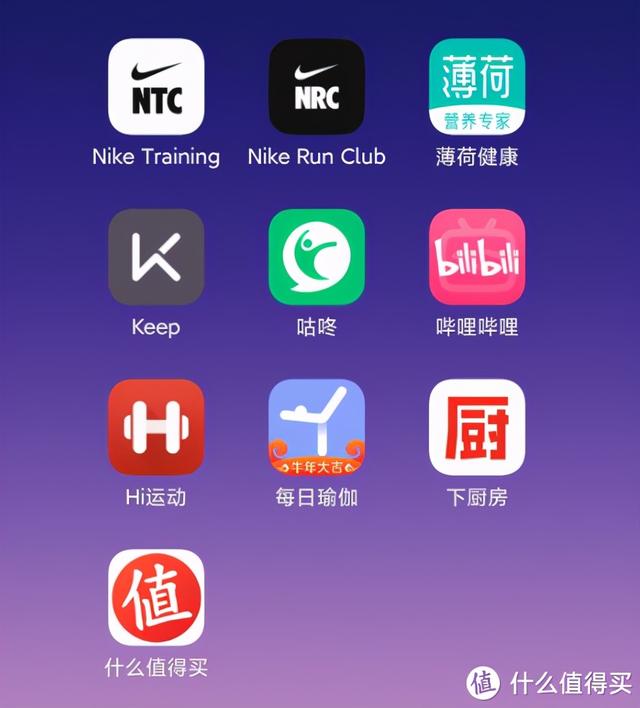Viewport: 640px width, 708px height.
Task: Launch Nike Run Club
Action: tap(316, 87)
